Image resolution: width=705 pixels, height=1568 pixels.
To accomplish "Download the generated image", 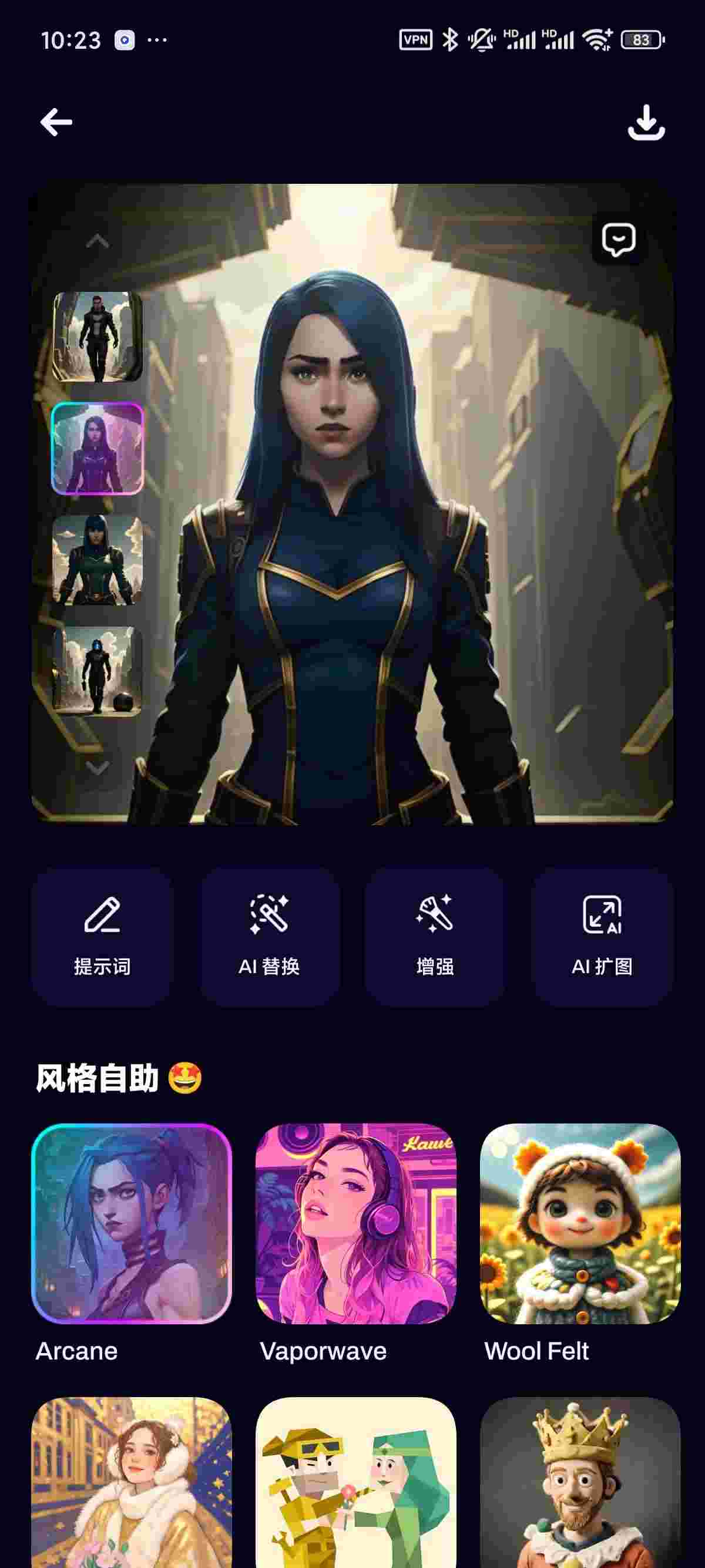I will pyautogui.click(x=646, y=122).
